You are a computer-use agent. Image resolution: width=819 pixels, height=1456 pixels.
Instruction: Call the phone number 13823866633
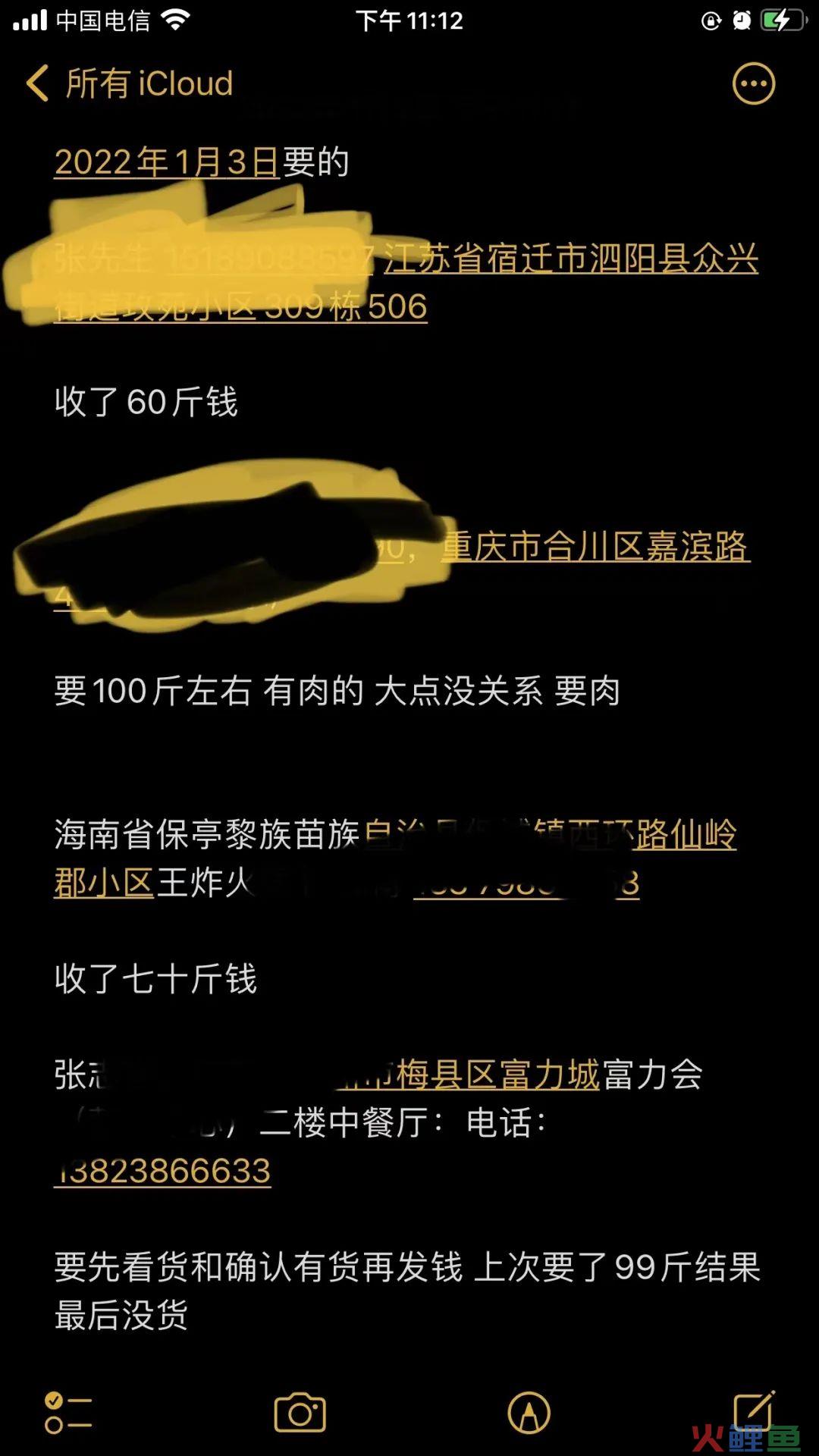(163, 1171)
